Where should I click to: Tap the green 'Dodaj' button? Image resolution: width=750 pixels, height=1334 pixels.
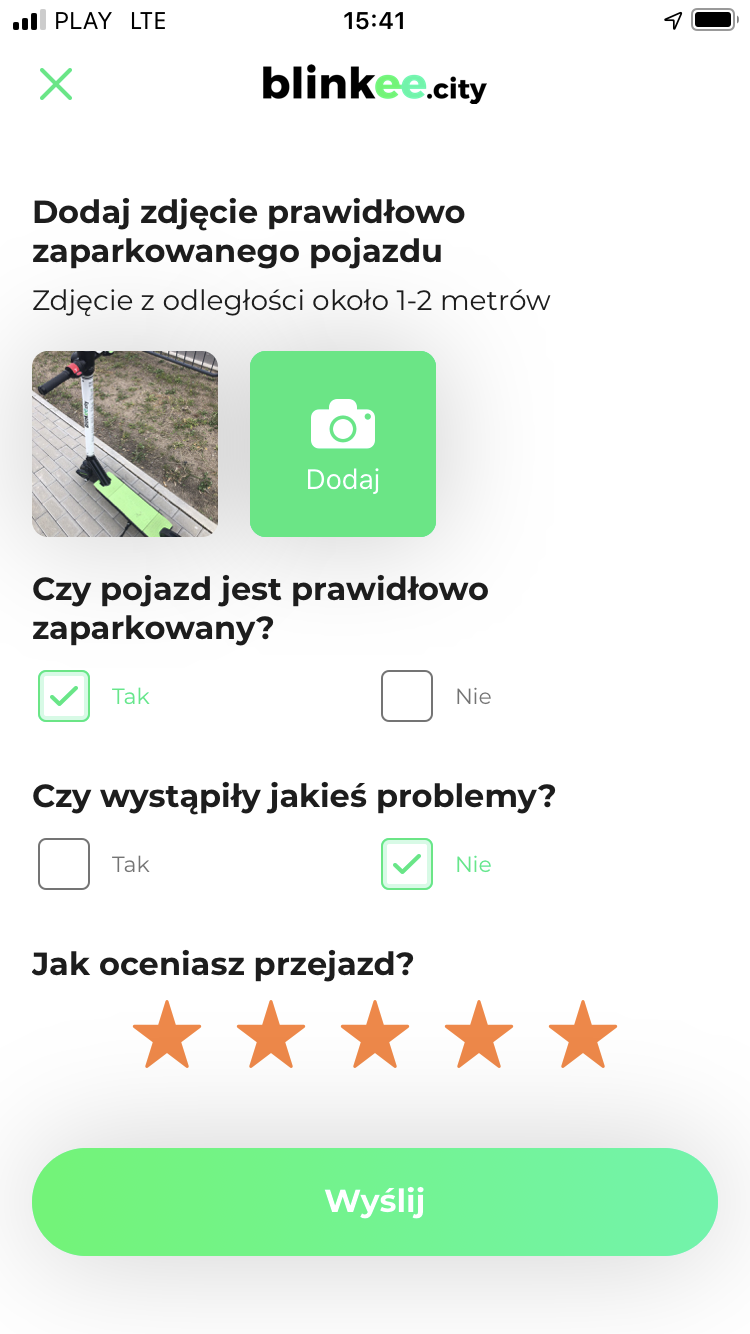coord(343,444)
